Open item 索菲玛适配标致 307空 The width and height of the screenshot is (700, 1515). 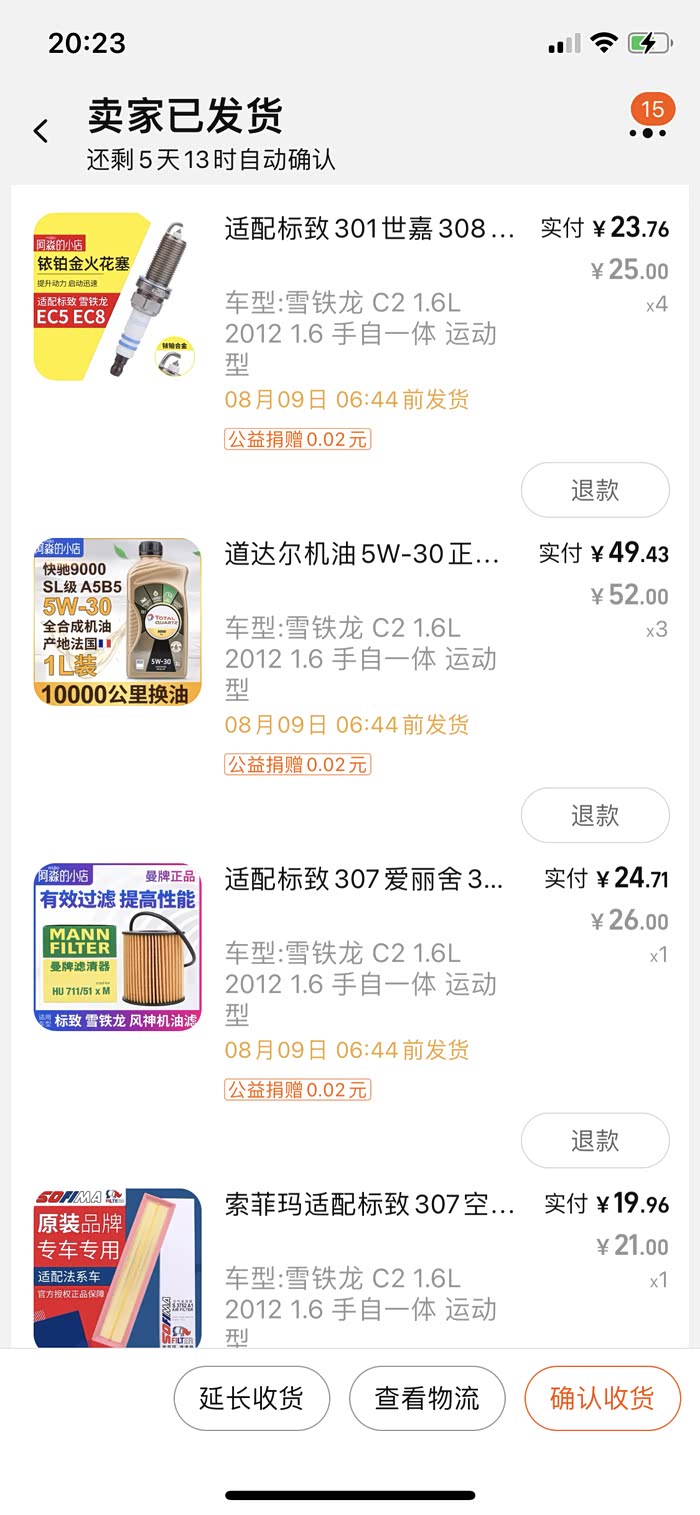370,1204
